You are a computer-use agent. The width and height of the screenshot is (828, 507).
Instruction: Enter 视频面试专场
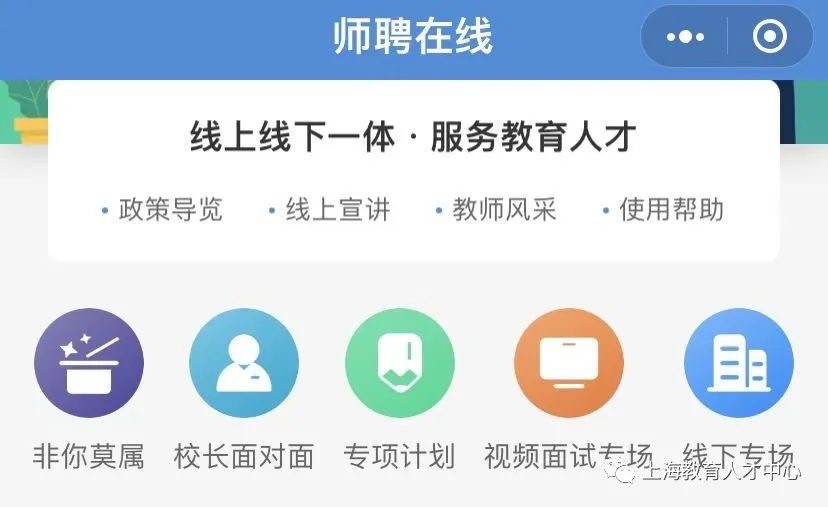[568, 363]
